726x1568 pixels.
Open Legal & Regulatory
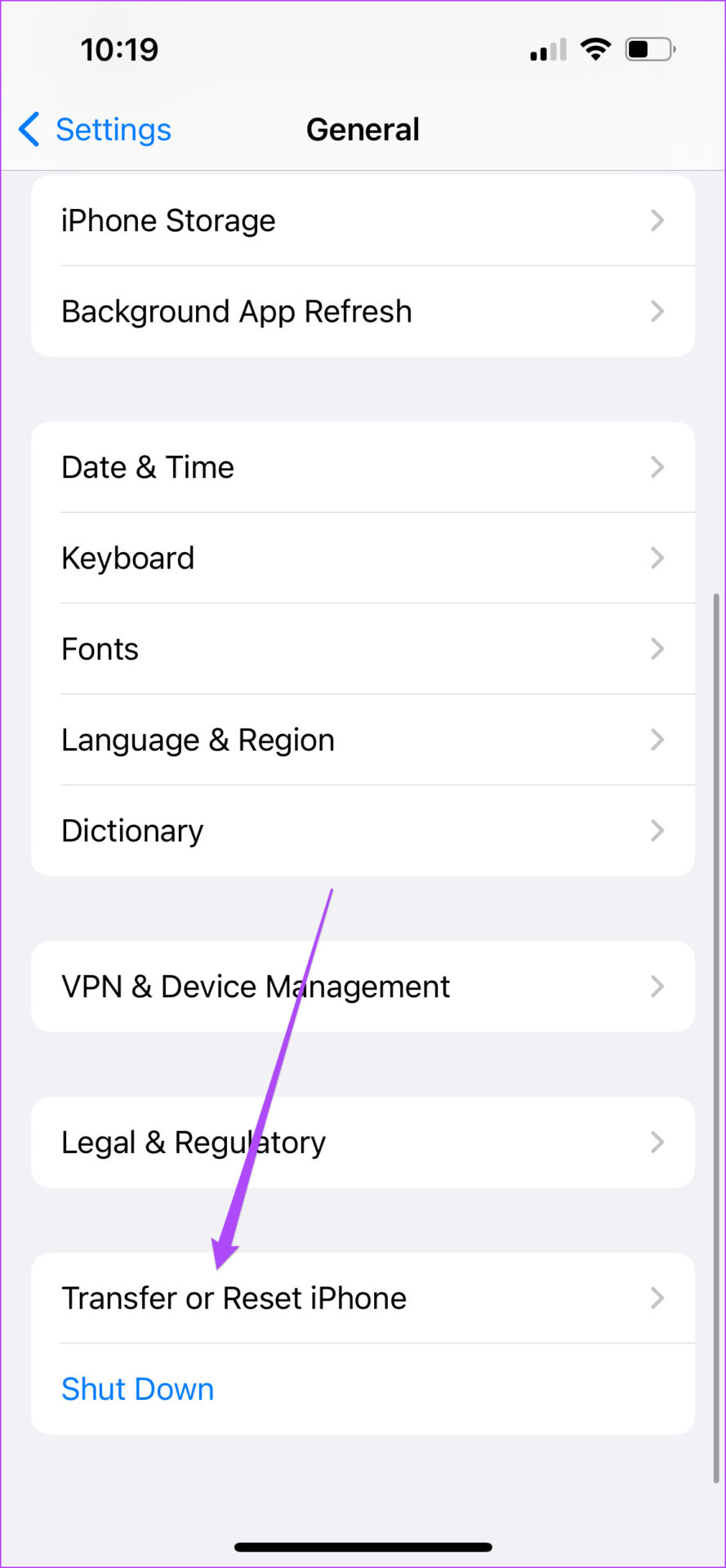tap(363, 1142)
